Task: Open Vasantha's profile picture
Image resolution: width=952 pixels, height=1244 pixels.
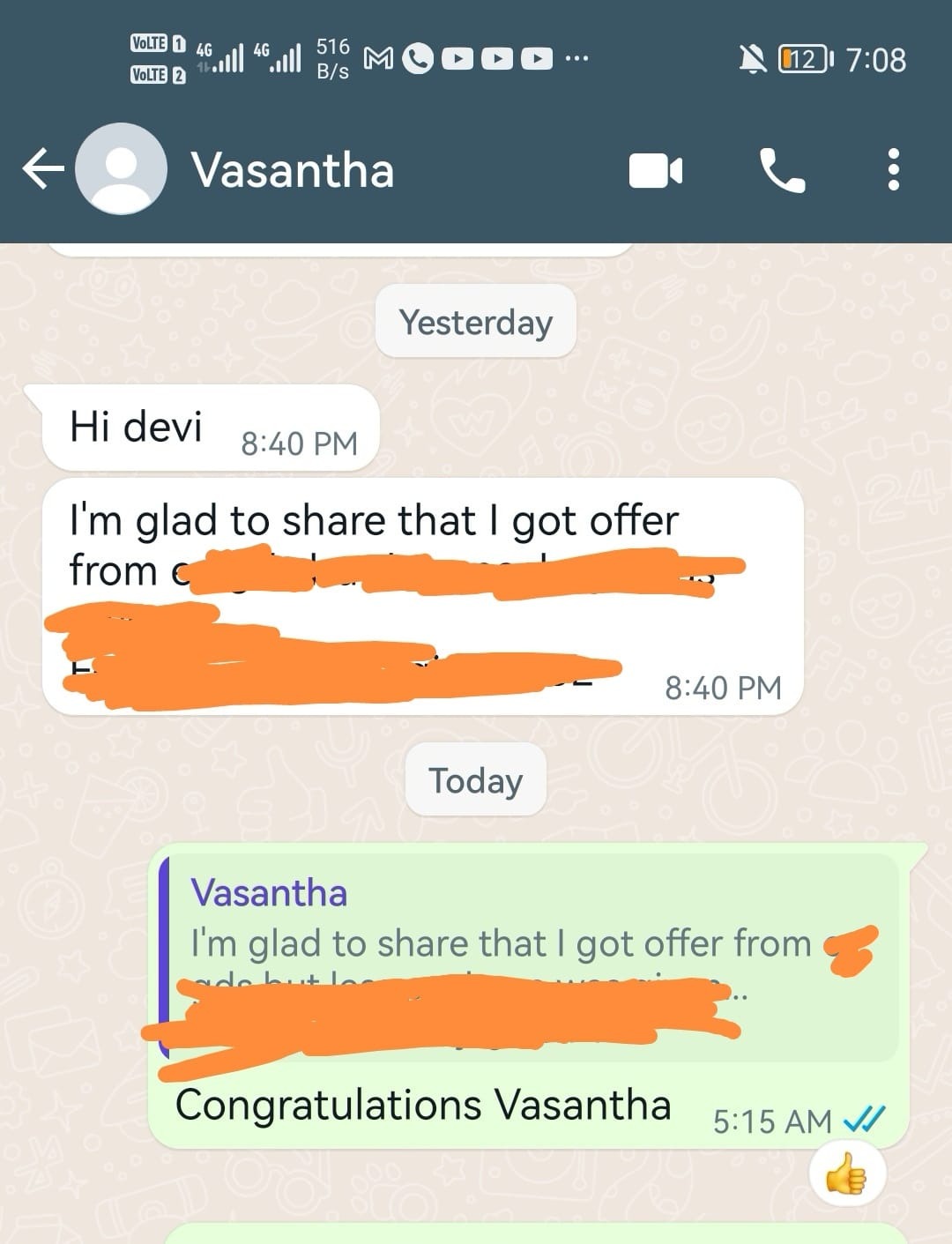Action: pos(121,169)
